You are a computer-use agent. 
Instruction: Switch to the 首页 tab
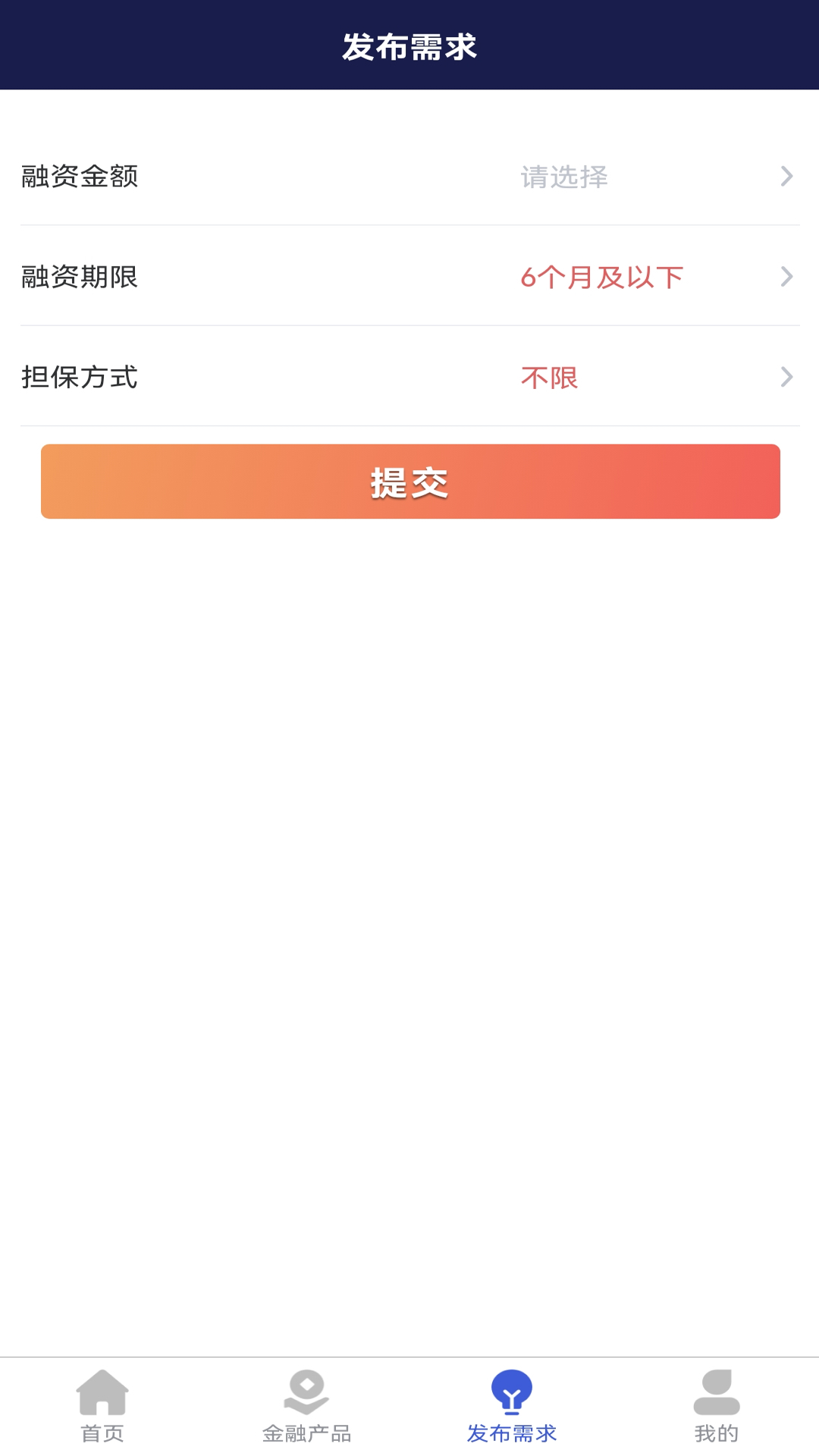point(102,1407)
